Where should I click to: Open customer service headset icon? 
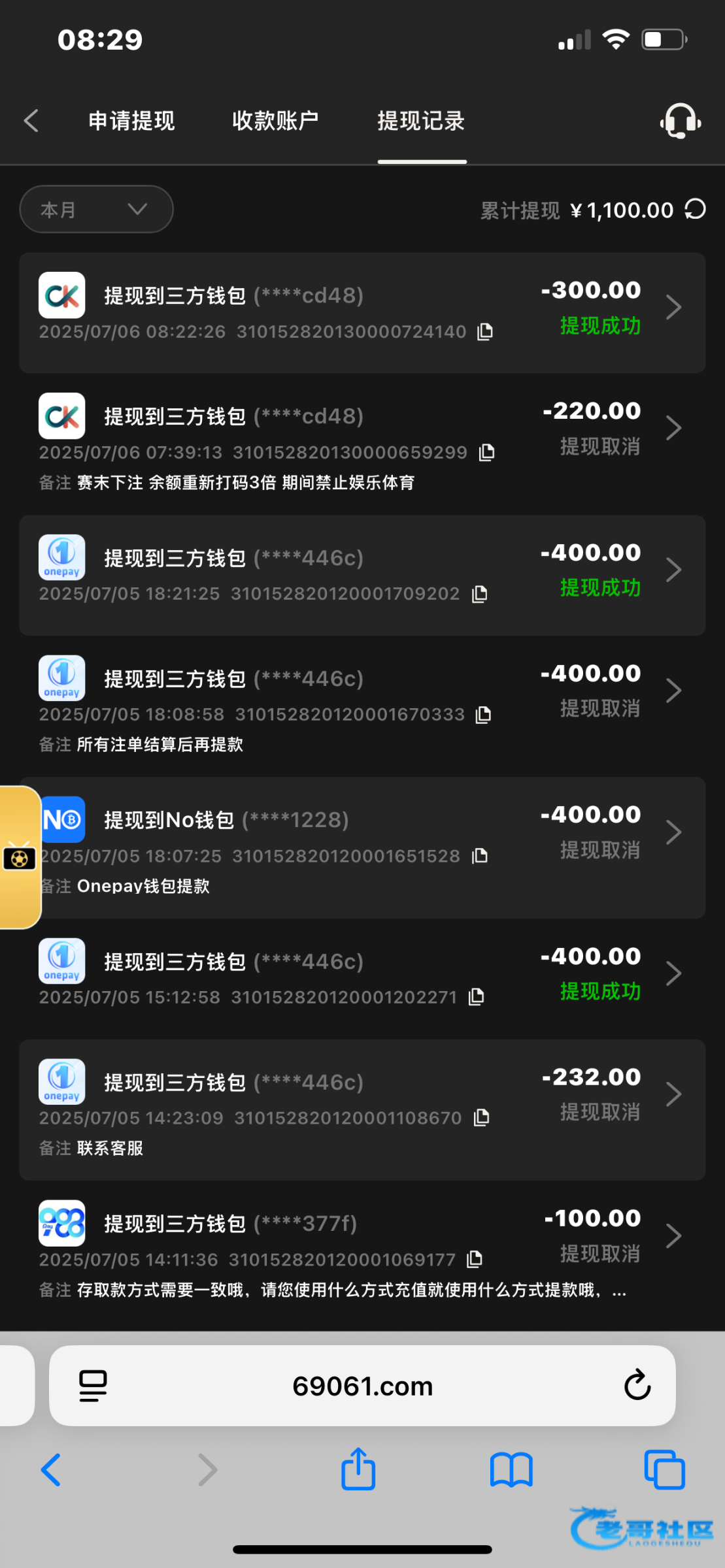click(x=681, y=121)
